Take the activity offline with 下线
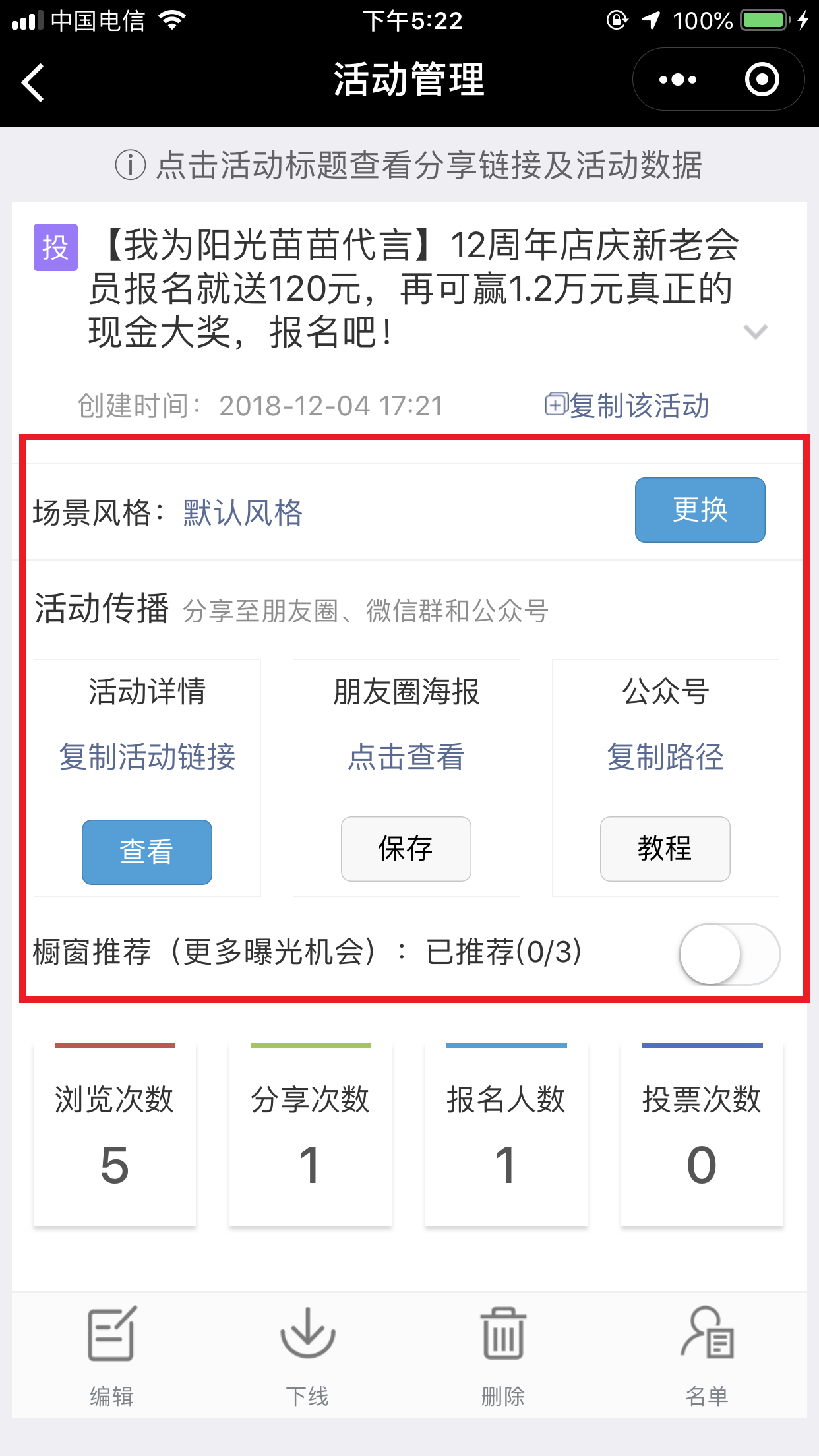Image resolution: width=819 pixels, height=1456 pixels. pyautogui.click(x=307, y=1352)
